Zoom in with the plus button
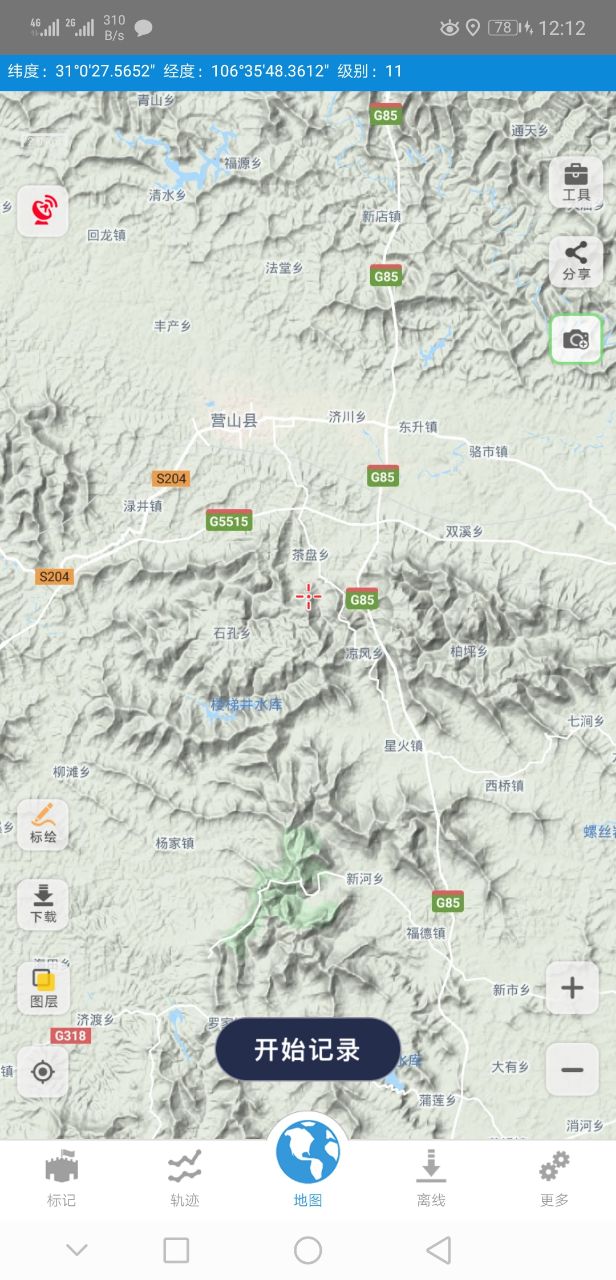 [x=572, y=989]
